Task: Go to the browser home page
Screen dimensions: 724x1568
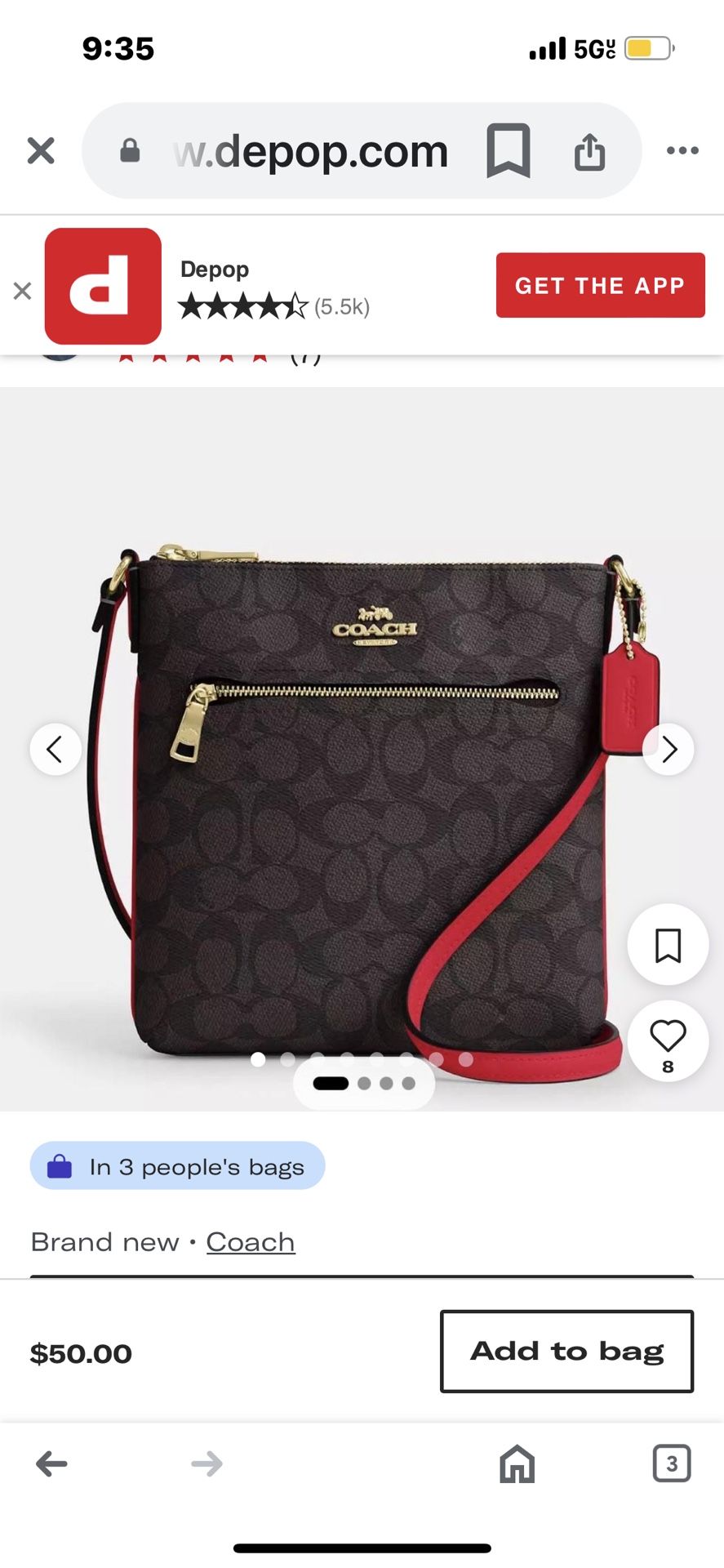Action: (517, 1463)
